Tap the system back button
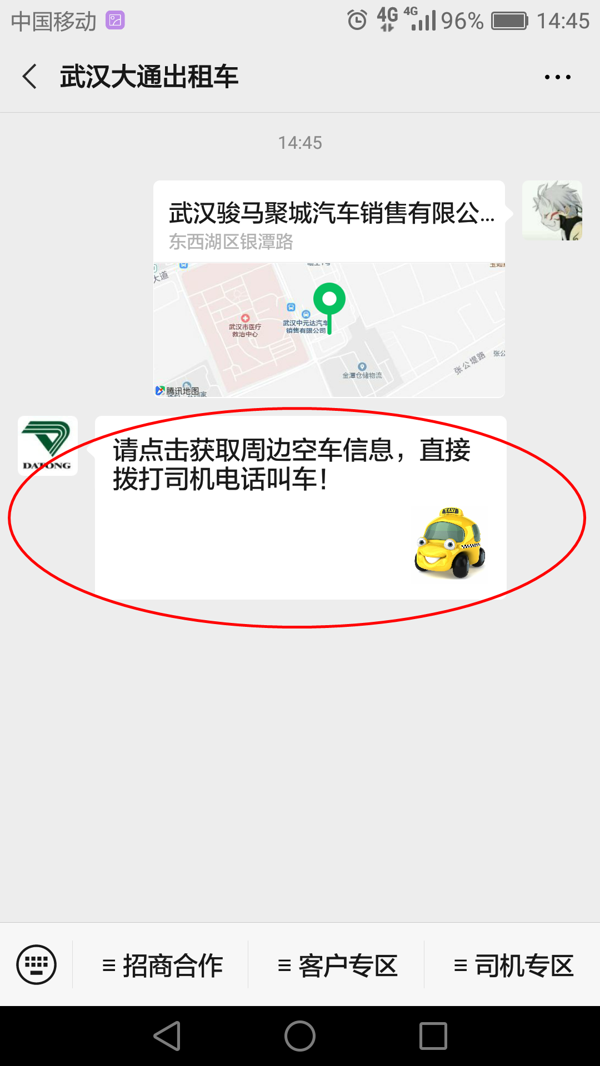The width and height of the screenshot is (600, 1066). 167,1036
